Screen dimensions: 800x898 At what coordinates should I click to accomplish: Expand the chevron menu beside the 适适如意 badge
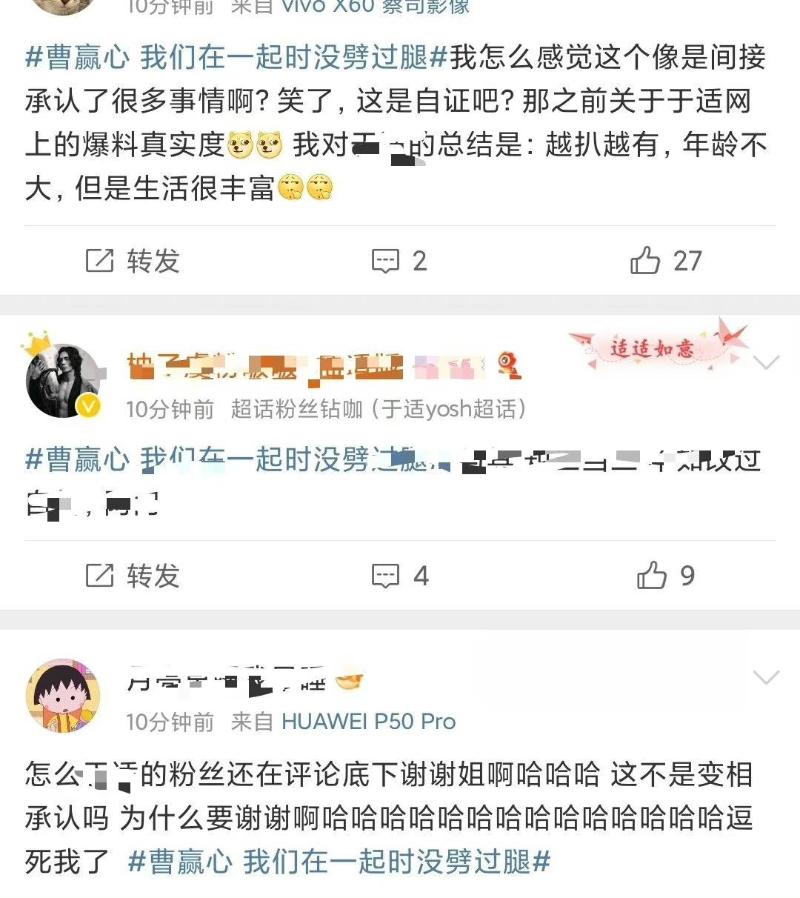766,362
